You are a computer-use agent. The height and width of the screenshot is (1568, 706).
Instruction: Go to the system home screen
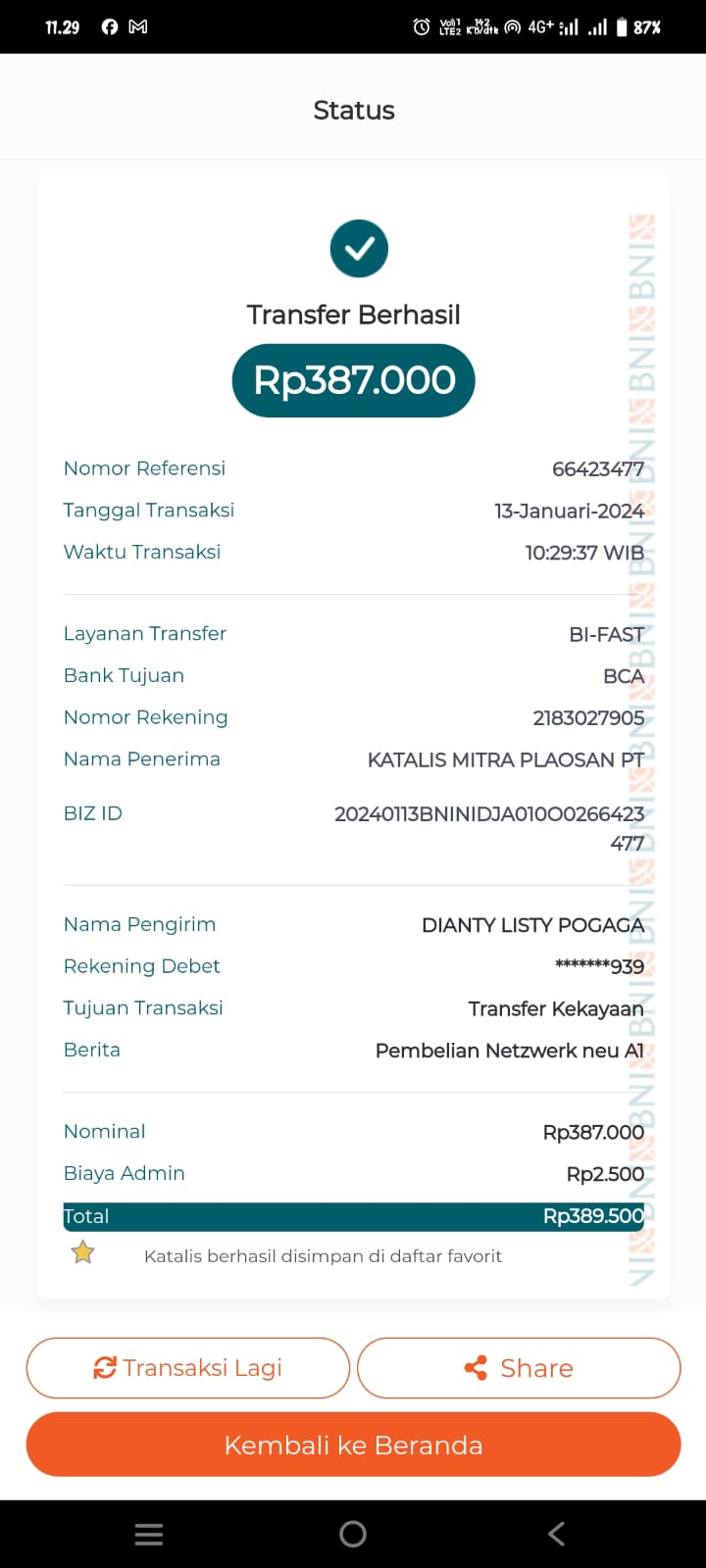point(353,1534)
